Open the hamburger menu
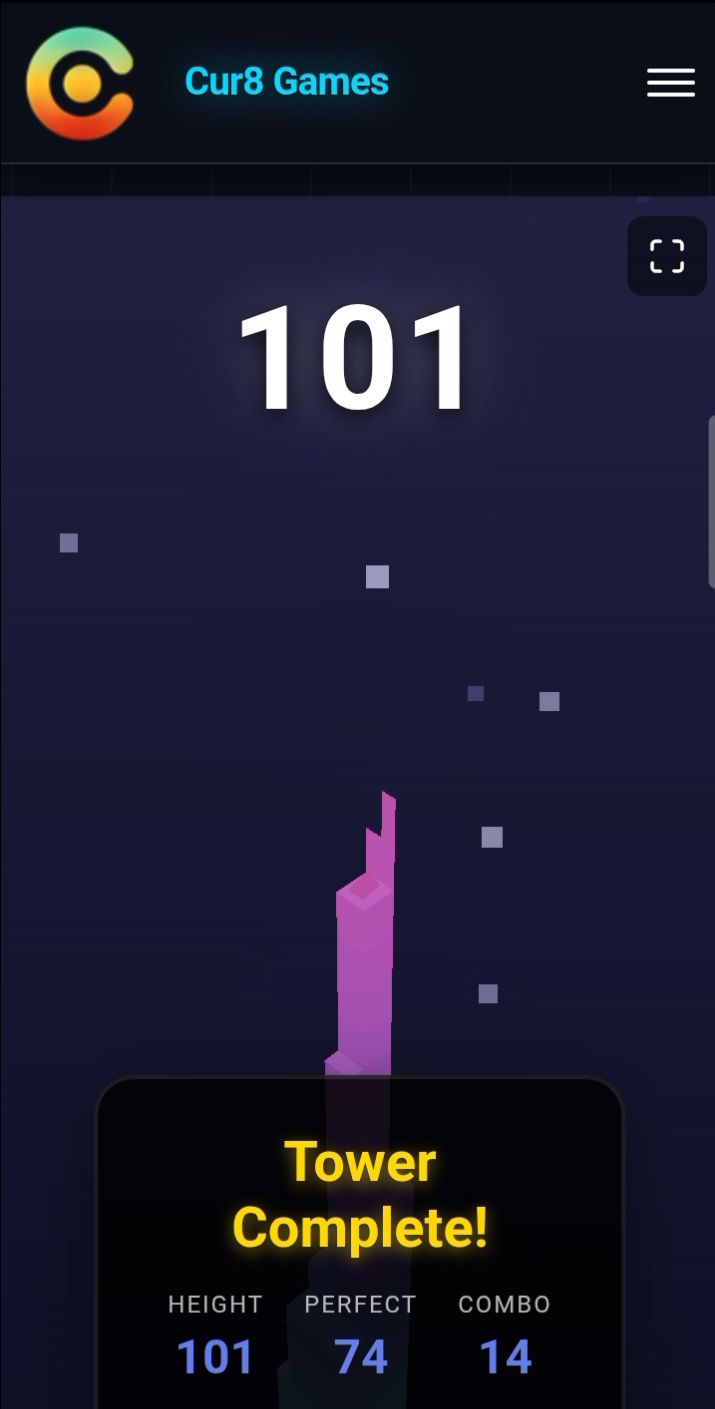Screen dimensions: 715x1409 pos(670,83)
